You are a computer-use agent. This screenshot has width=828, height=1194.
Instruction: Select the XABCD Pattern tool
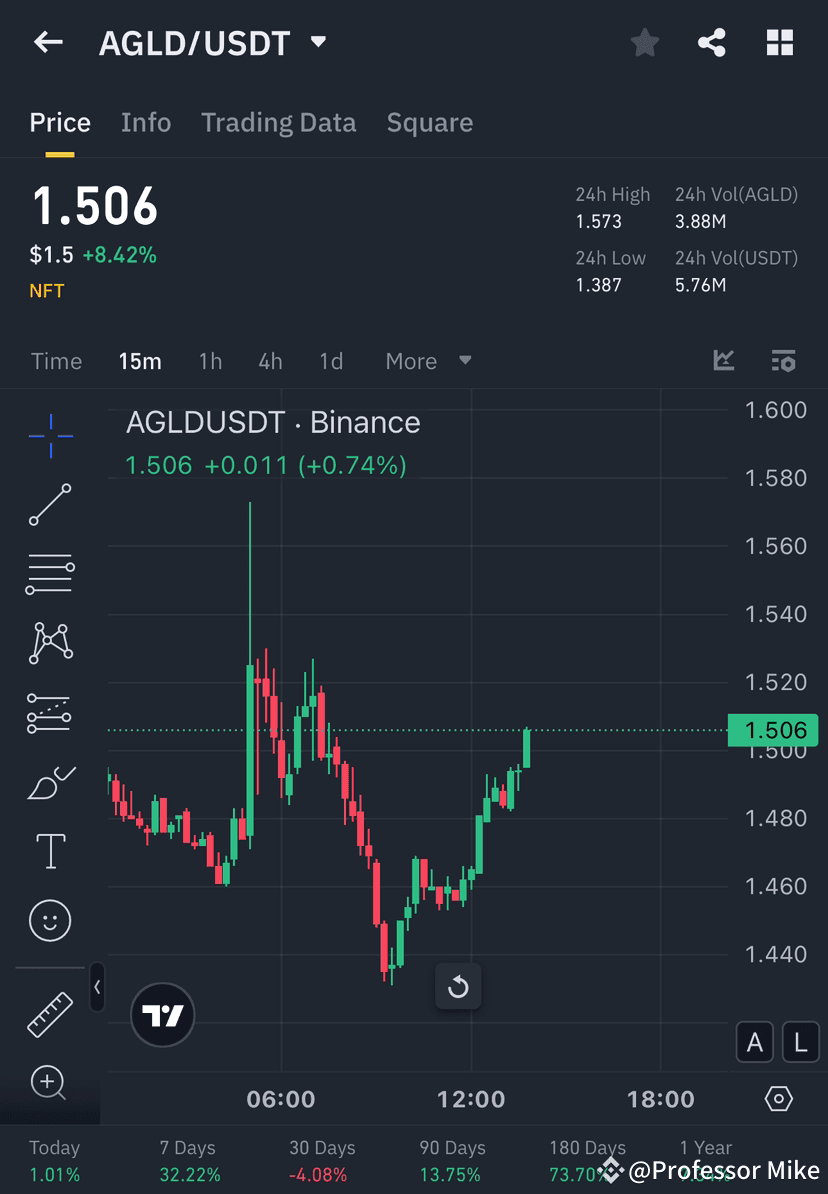pos(50,643)
